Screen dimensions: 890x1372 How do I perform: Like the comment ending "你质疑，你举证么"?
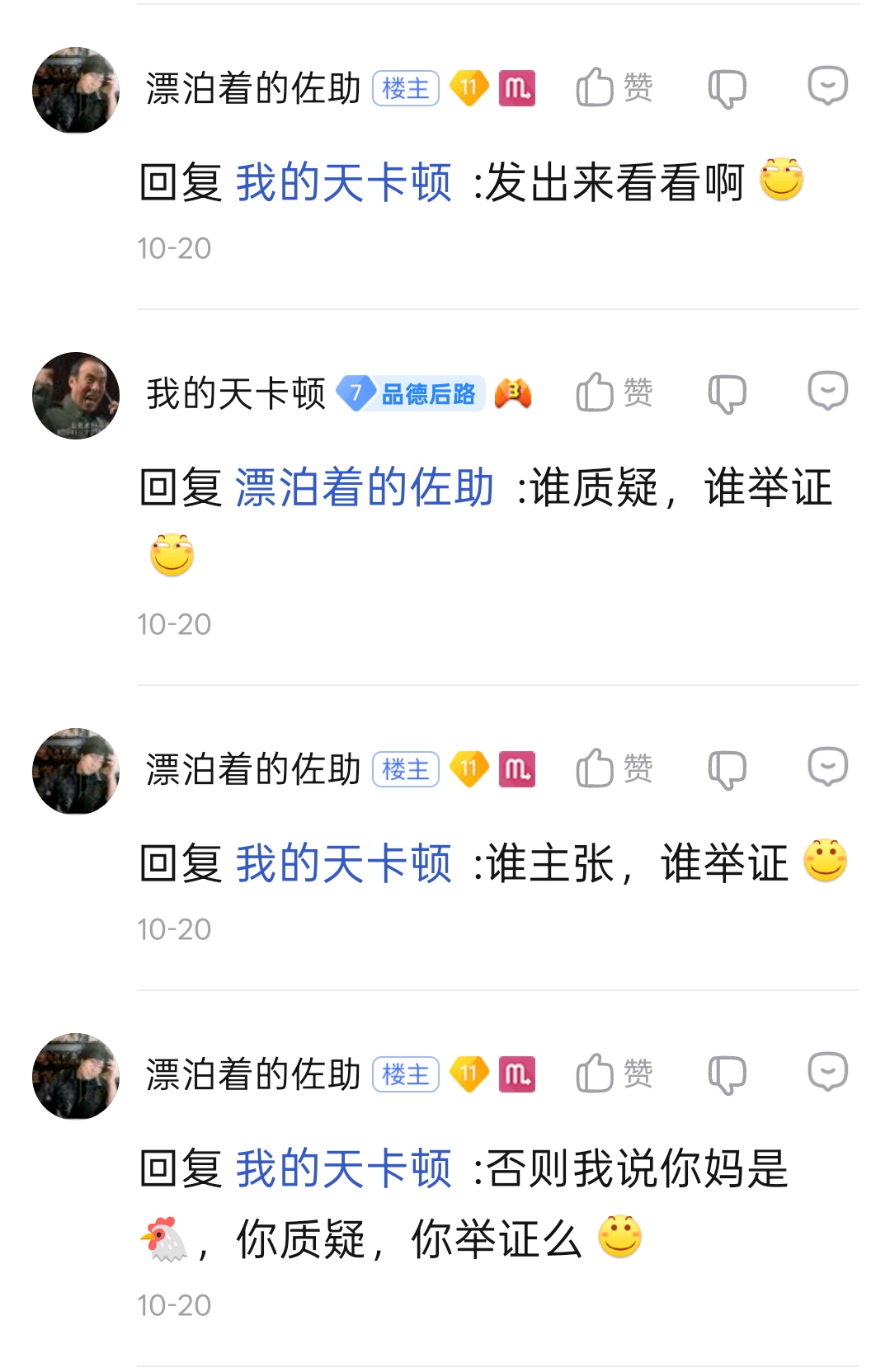tap(614, 1074)
